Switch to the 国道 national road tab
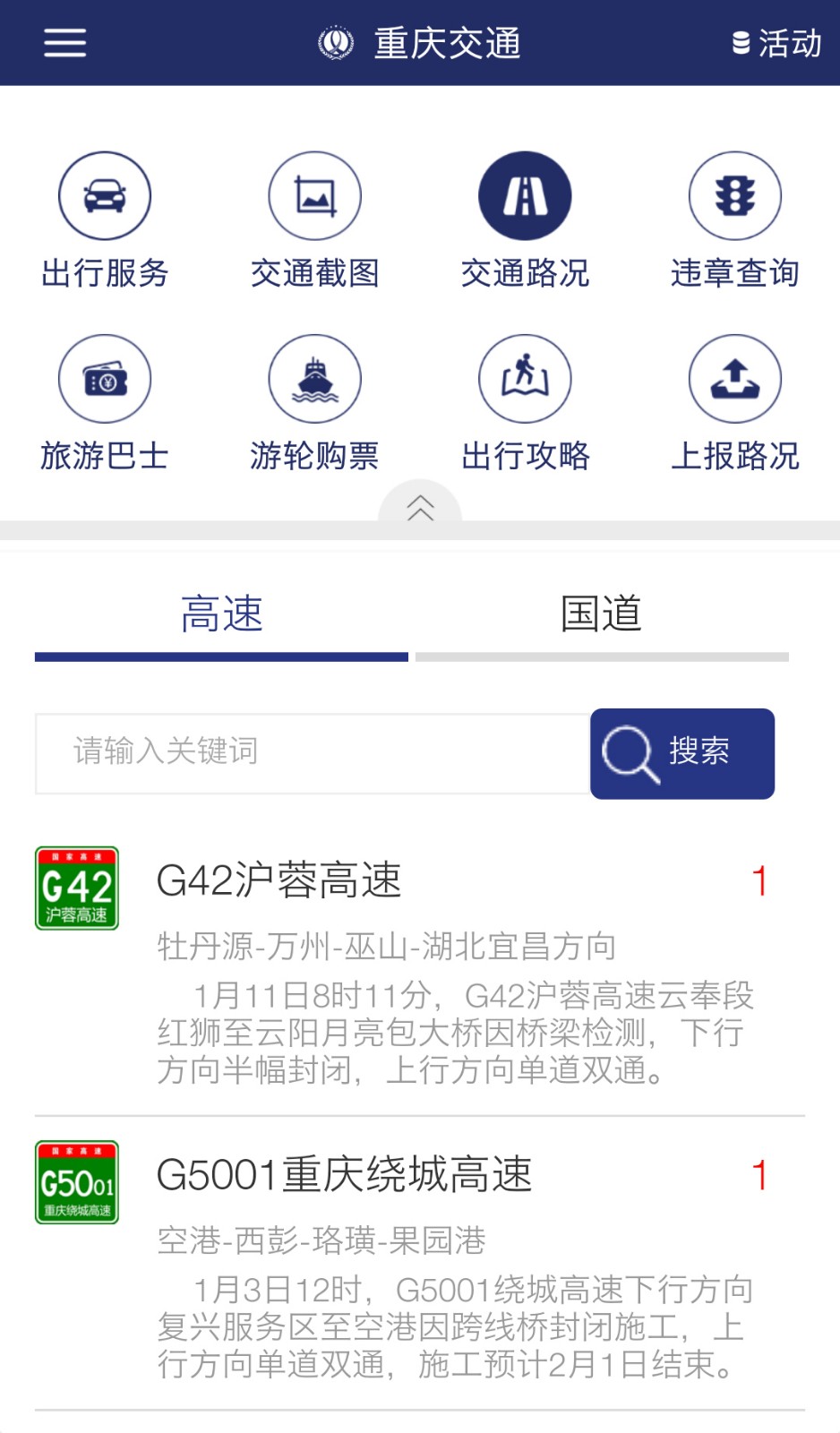 tap(602, 616)
